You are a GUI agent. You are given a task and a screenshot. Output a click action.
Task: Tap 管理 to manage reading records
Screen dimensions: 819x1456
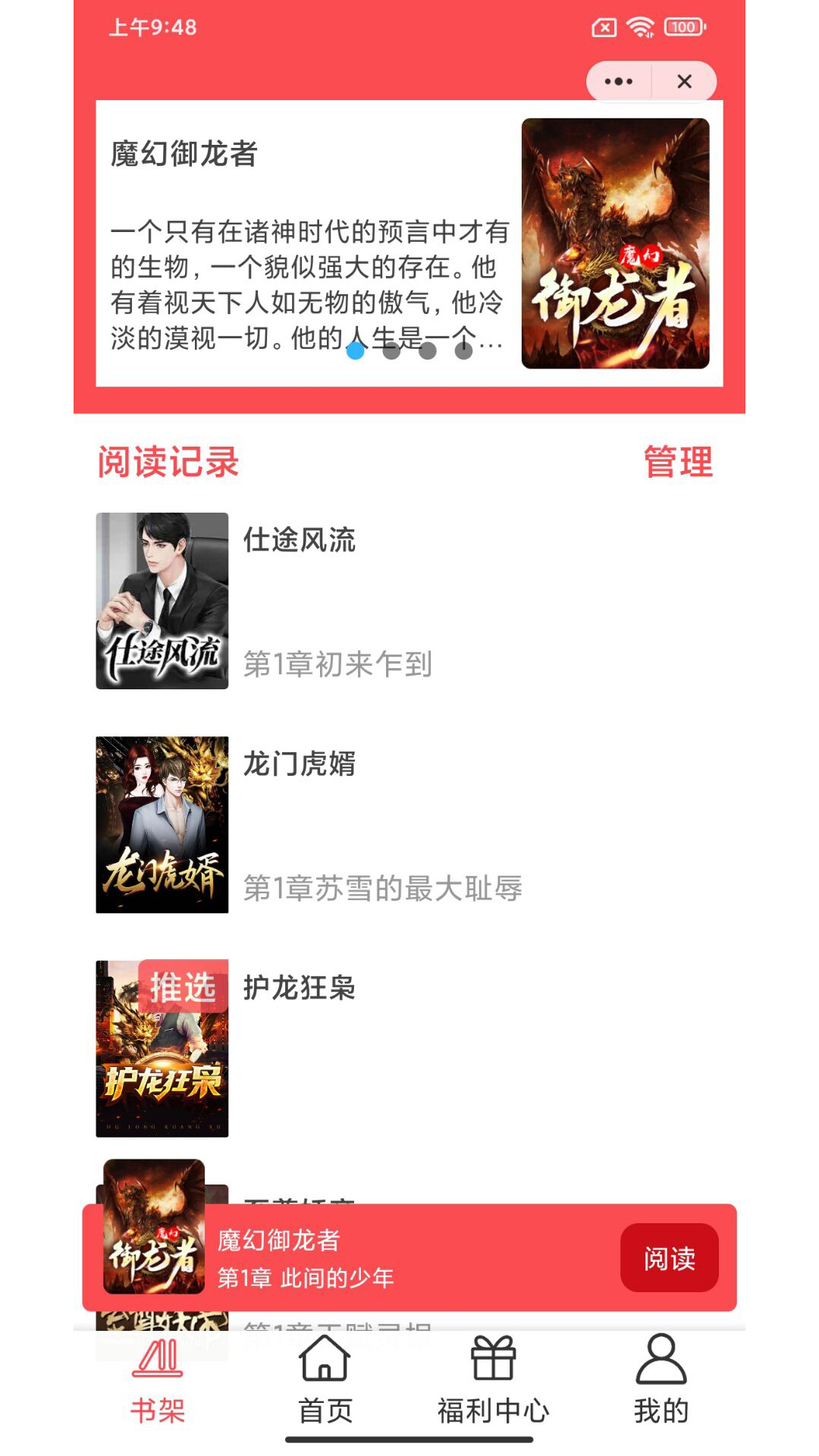[x=678, y=462]
